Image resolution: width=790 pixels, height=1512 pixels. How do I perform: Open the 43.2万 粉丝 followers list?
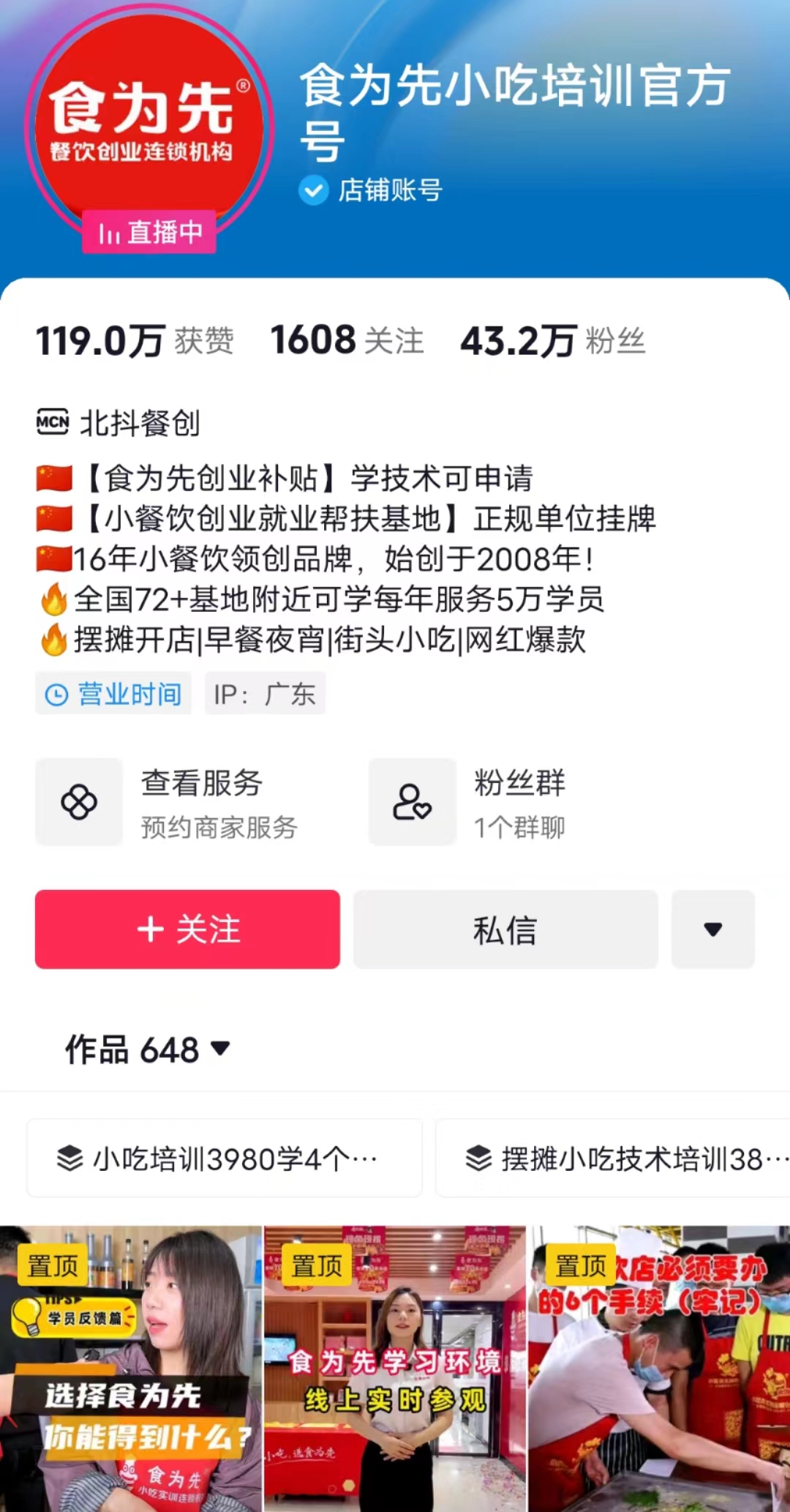coord(552,341)
